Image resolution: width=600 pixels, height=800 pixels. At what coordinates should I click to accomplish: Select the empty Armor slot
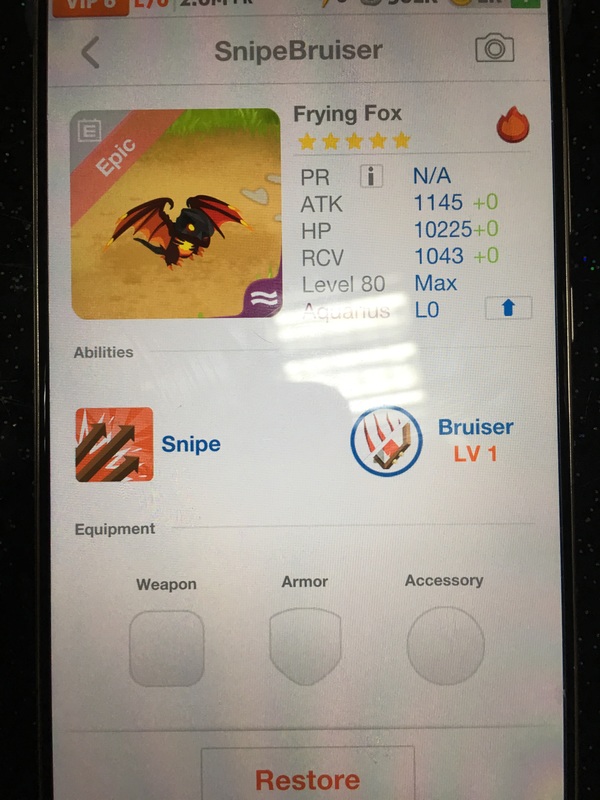305,646
